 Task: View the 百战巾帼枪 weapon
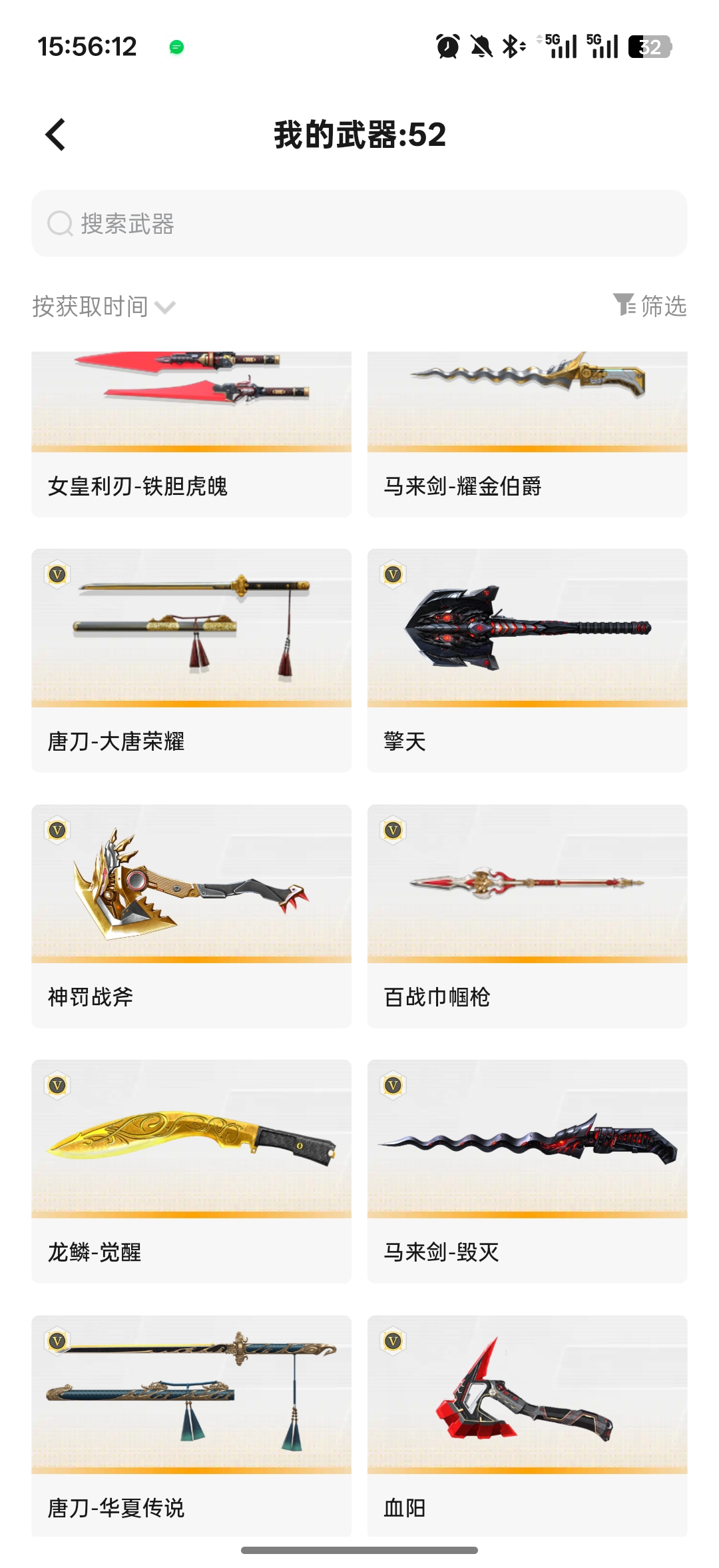click(527, 915)
